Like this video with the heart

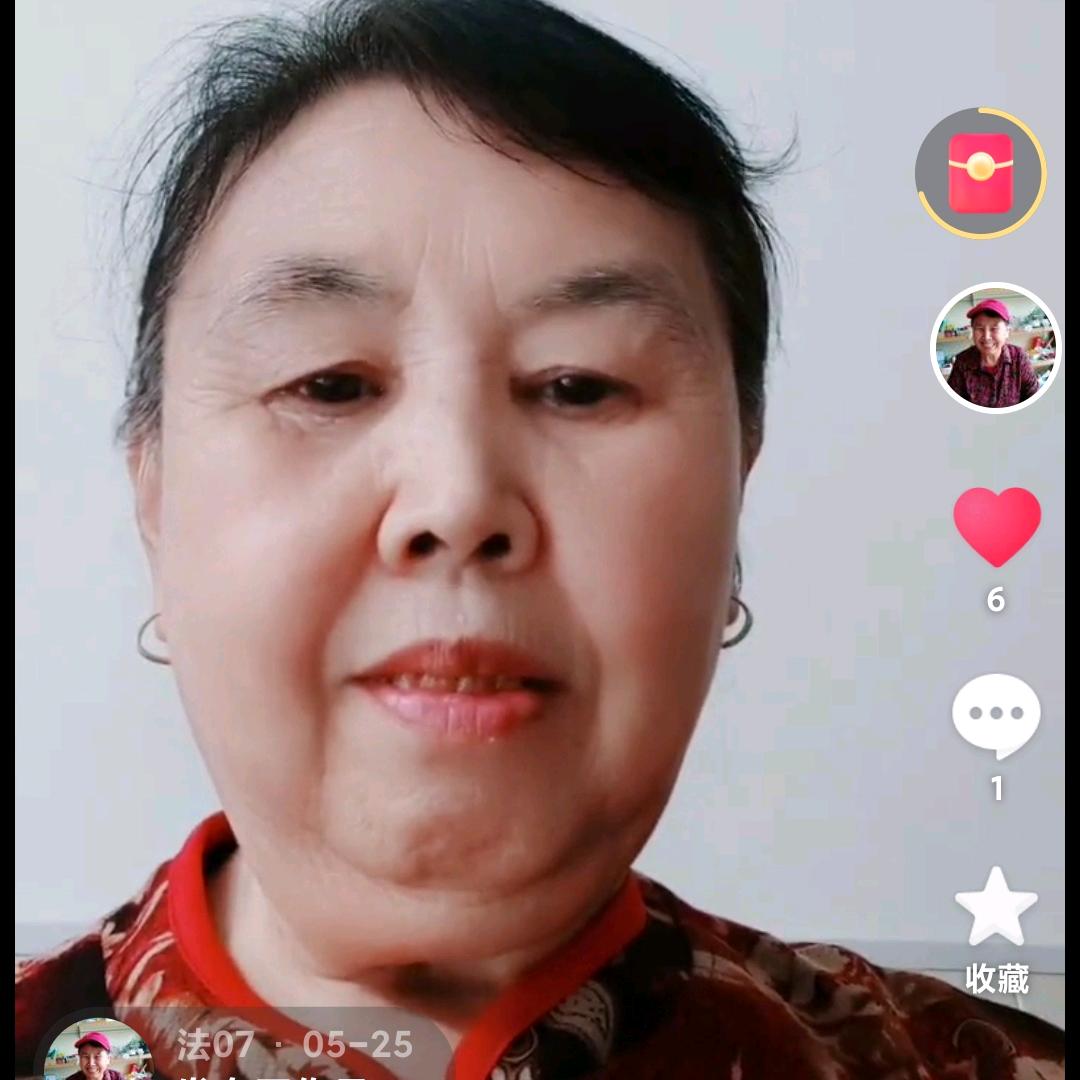click(x=996, y=526)
